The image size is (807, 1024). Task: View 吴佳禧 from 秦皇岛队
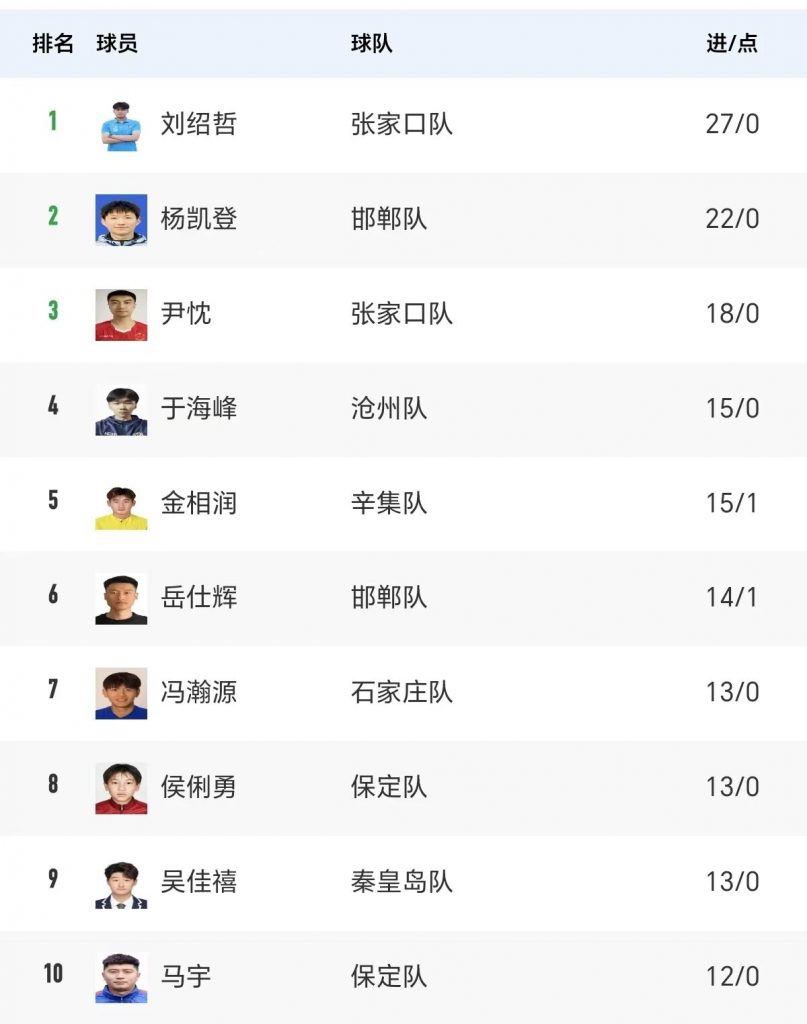[x=199, y=882]
